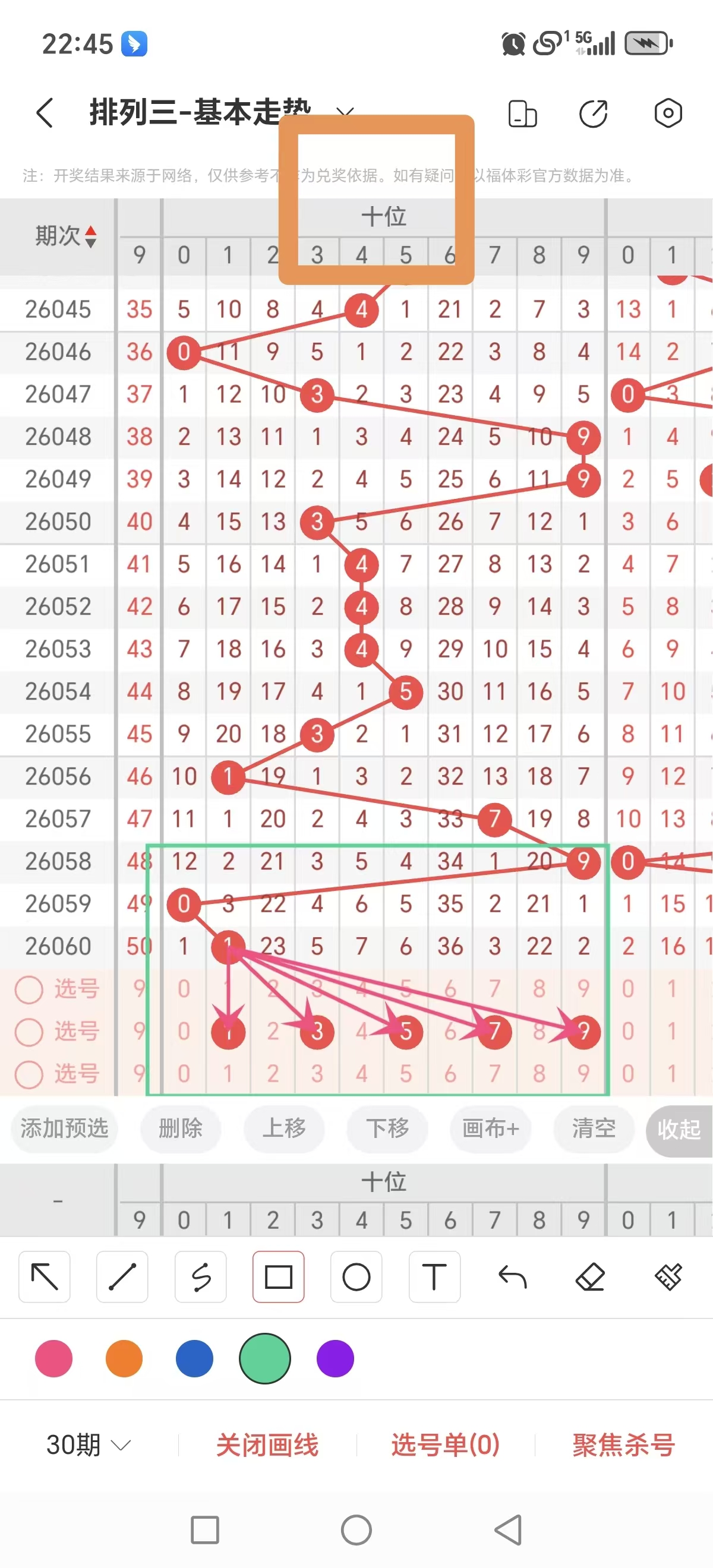Select the circle drawing tool
Viewport: 713px width, 1568px height.
[x=356, y=1277]
